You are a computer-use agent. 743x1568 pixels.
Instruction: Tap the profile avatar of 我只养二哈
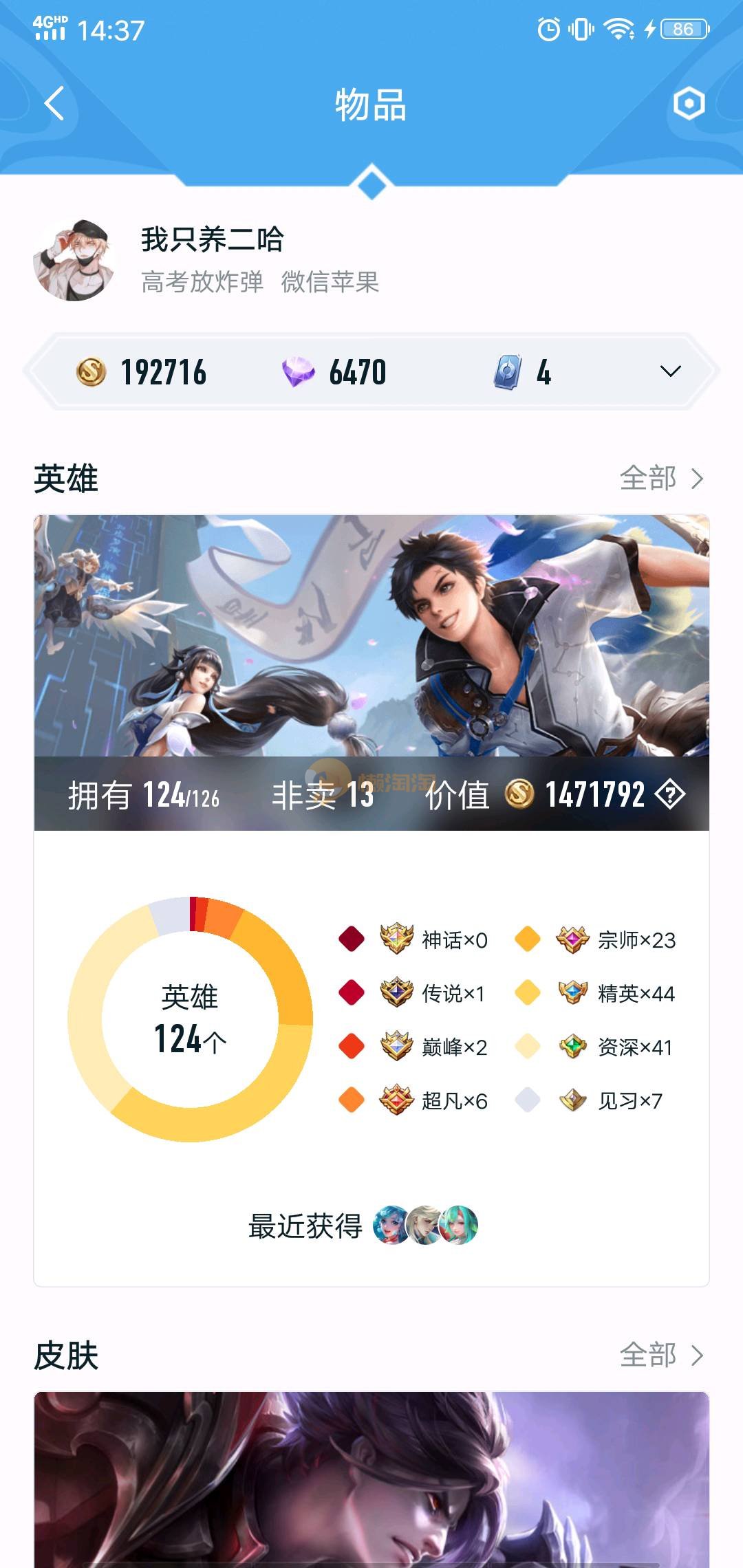(x=74, y=260)
